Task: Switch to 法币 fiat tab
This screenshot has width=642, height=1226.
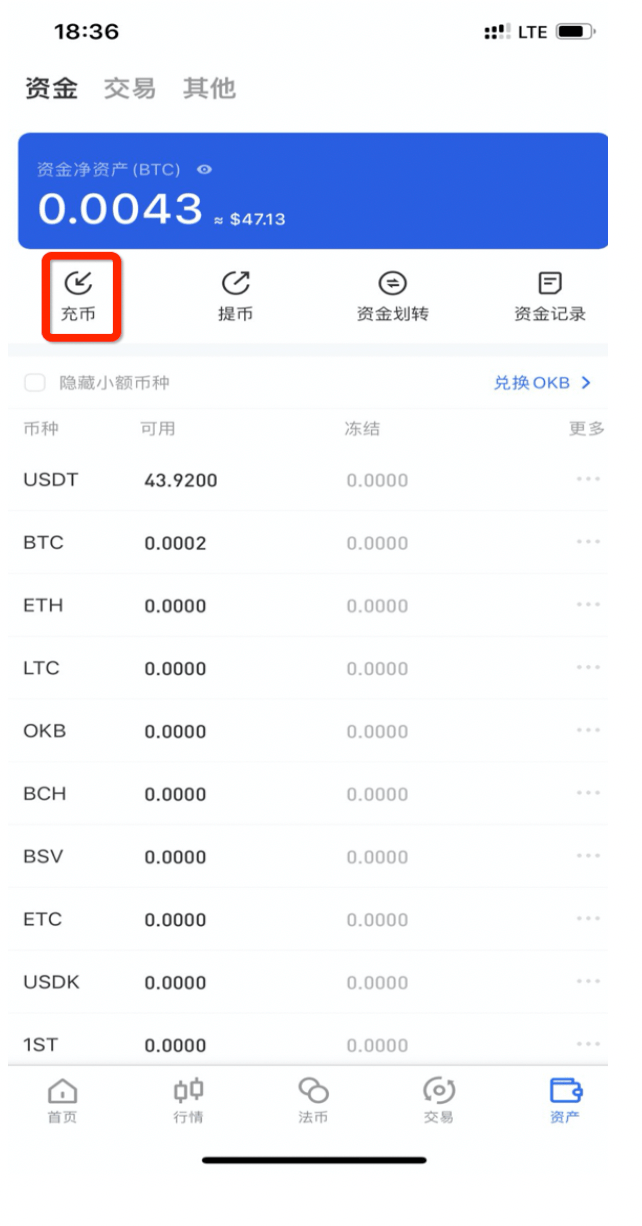Action: tap(313, 1100)
